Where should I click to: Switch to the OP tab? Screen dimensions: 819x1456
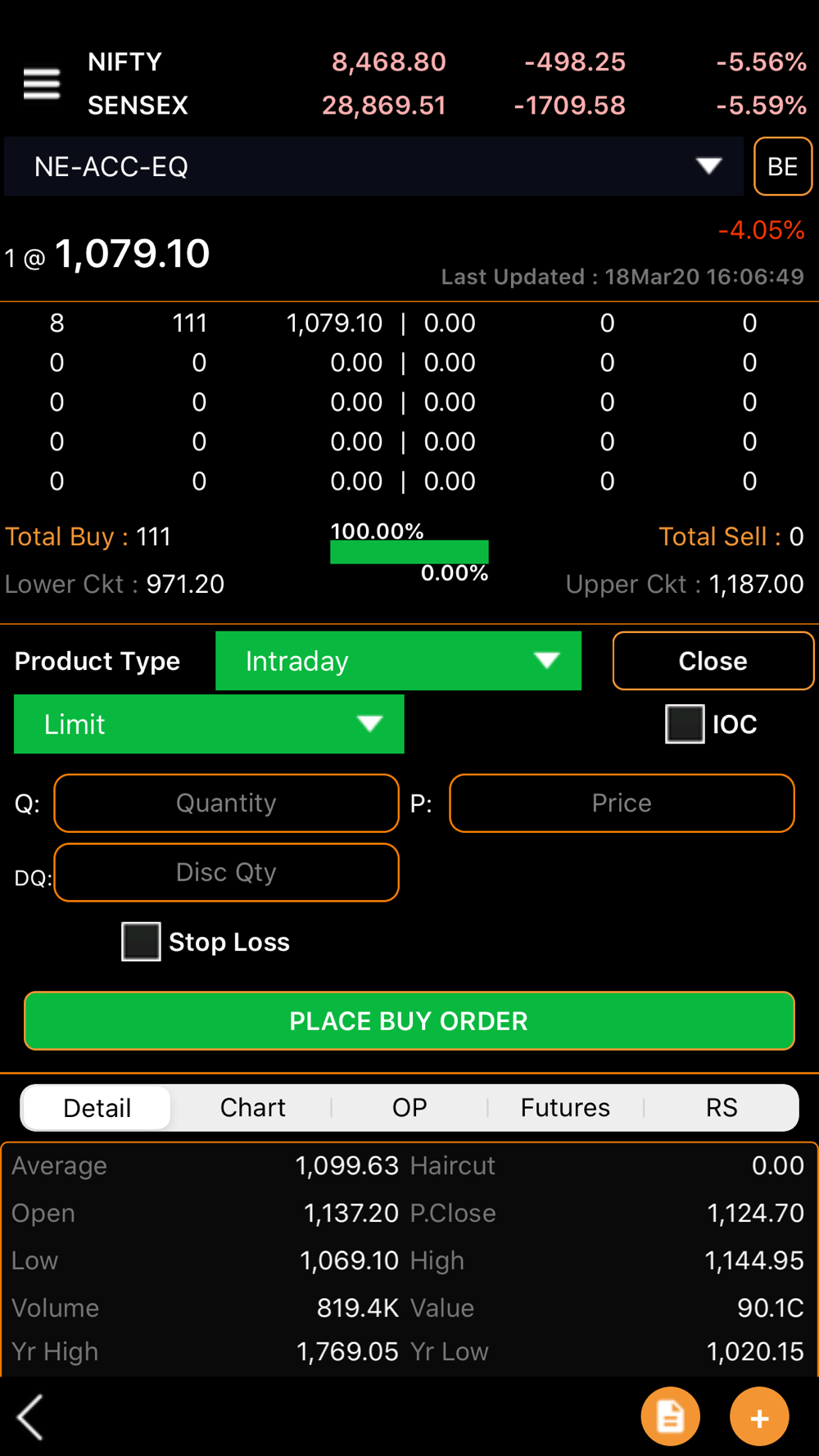pos(409,1108)
